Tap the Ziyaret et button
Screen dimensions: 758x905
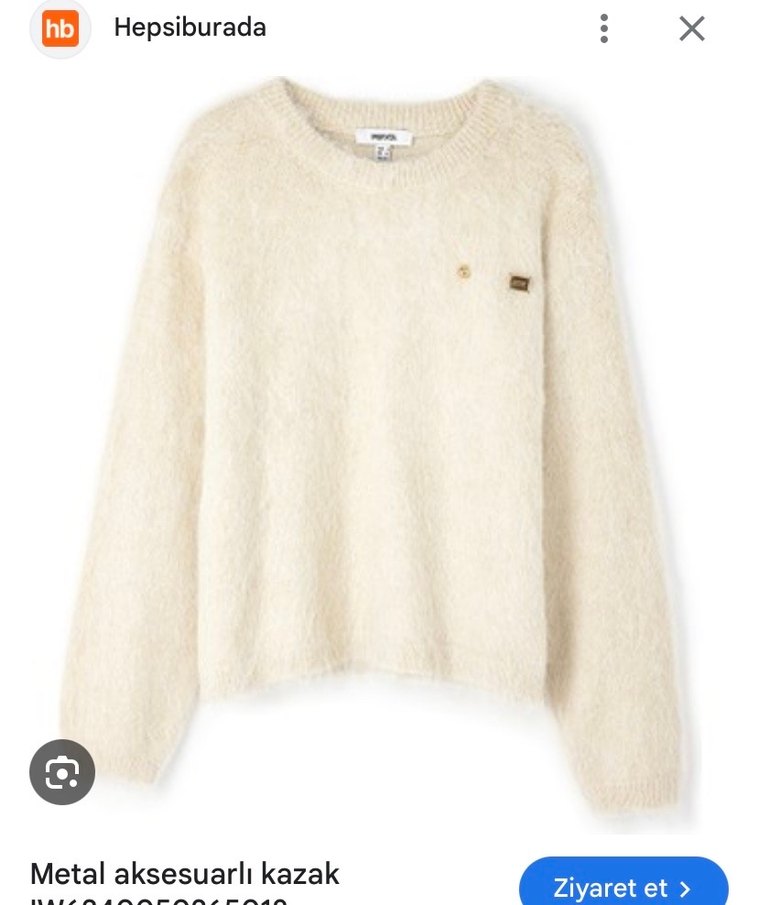coord(623,887)
